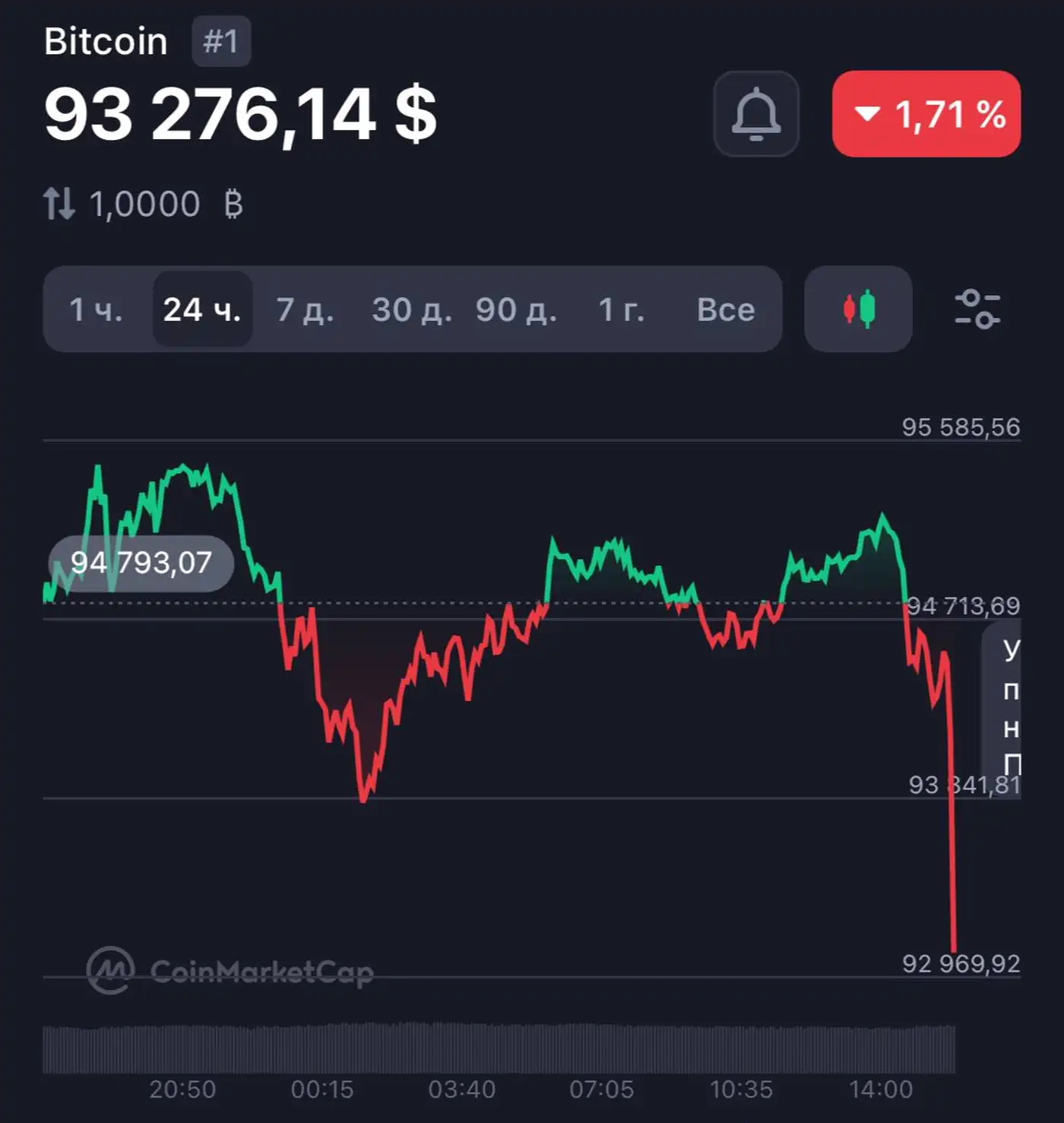1064x1123 pixels.
Task: Click the #1 rank badge next to Bitcoin
Action: click(x=220, y=41)
